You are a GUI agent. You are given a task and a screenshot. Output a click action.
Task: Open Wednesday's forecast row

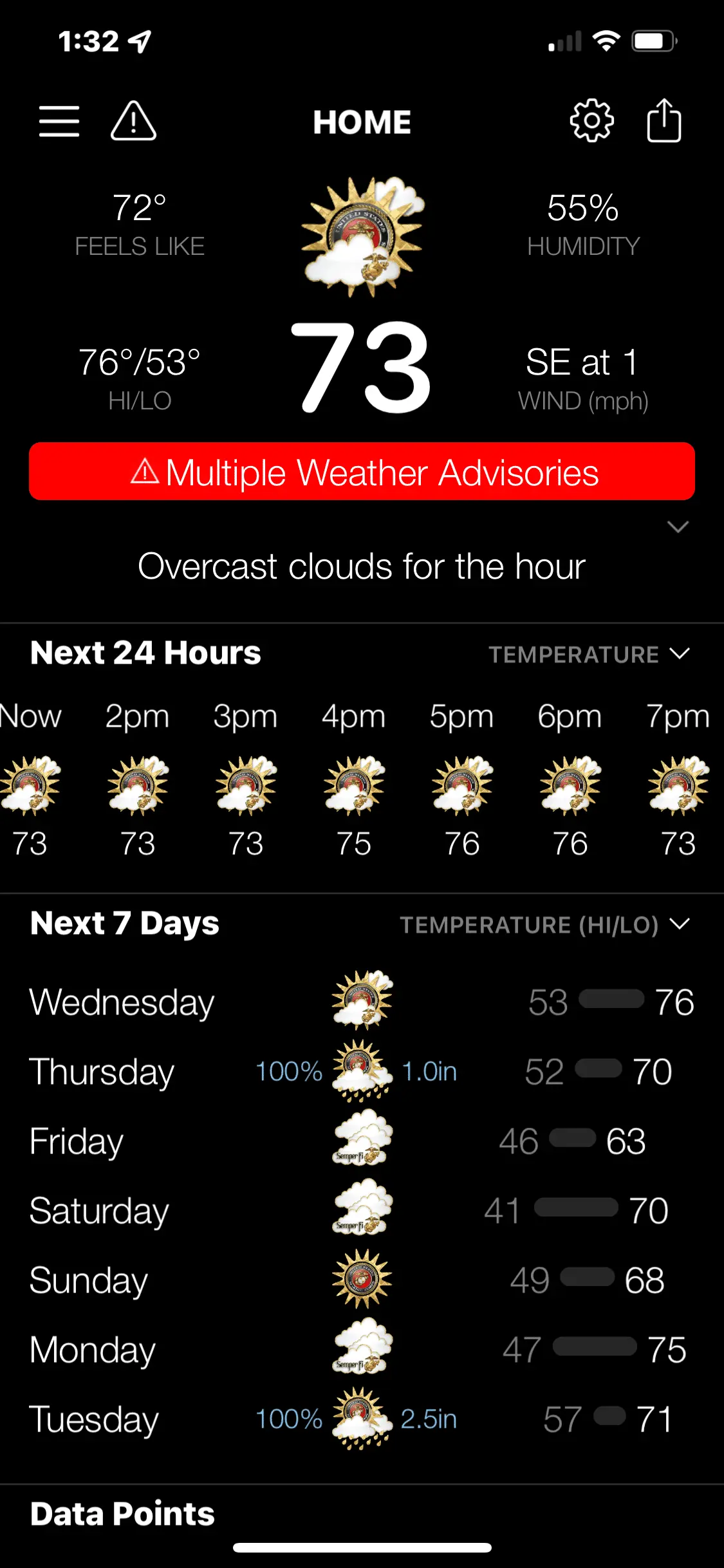[362, 1002]
